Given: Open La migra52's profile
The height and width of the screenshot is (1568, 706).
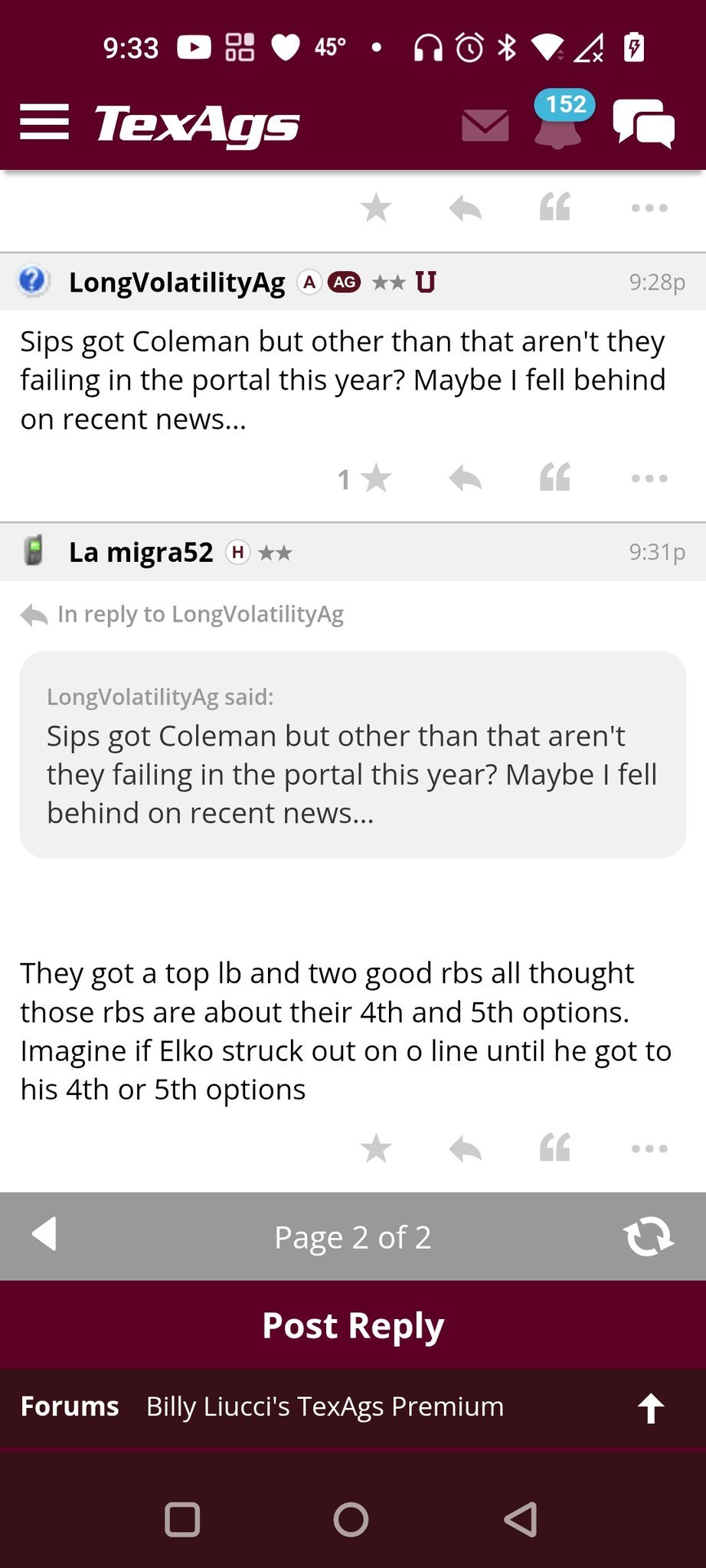Looking at the screenshot, I should (x=141, y=552).
